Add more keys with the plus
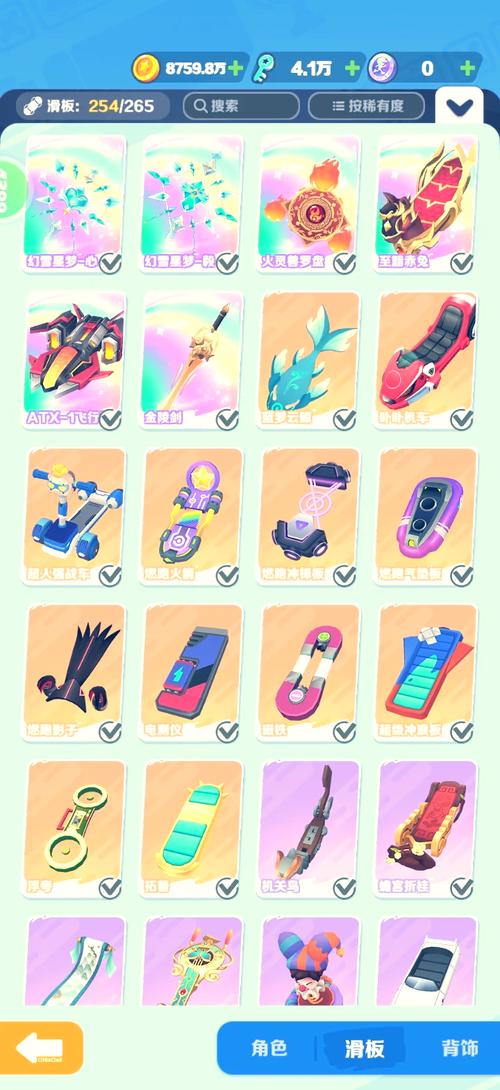This screenshot has height=1090, width=500. click(x=353, y=68)
